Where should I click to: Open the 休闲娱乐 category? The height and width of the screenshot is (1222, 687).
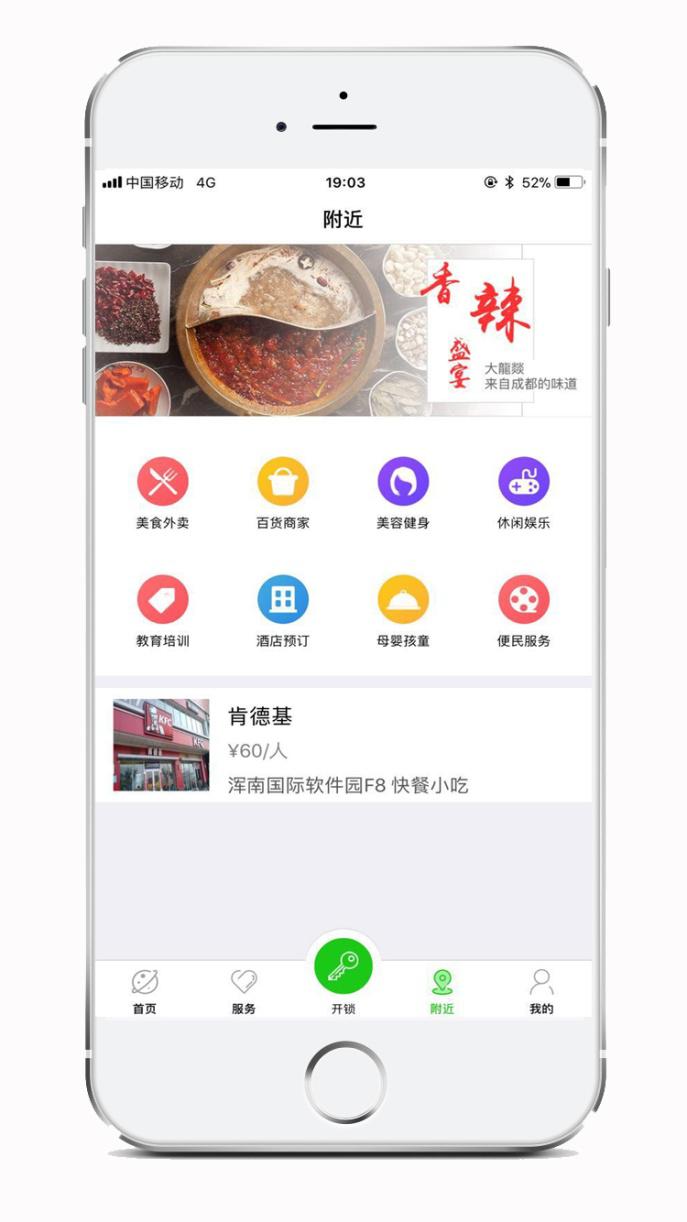(x=524, y=493)
